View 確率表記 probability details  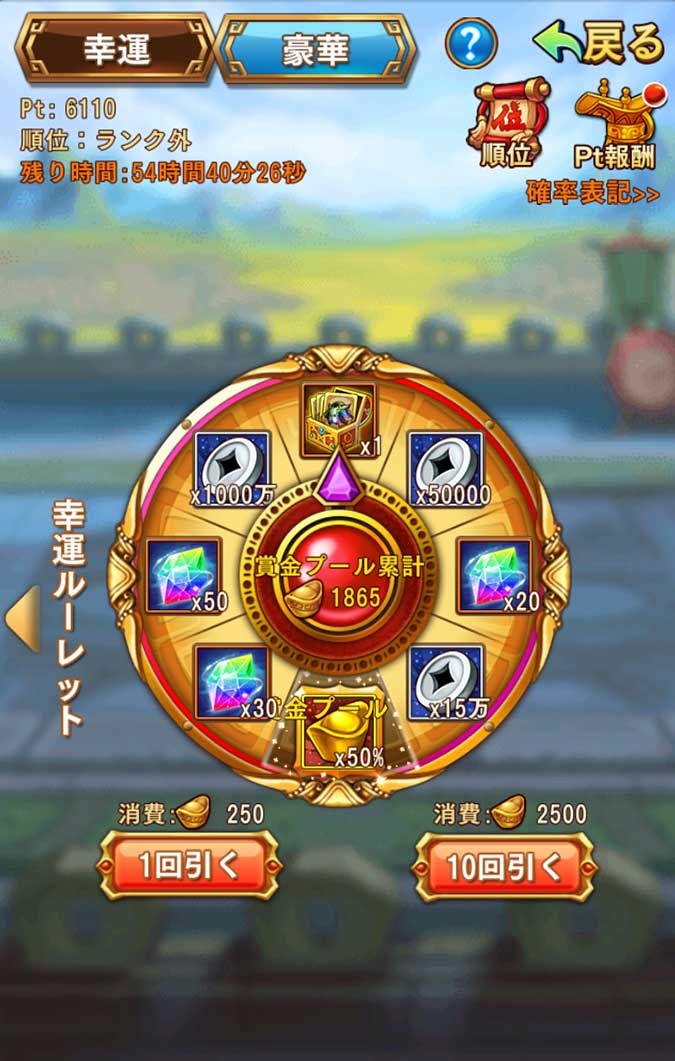593,193
